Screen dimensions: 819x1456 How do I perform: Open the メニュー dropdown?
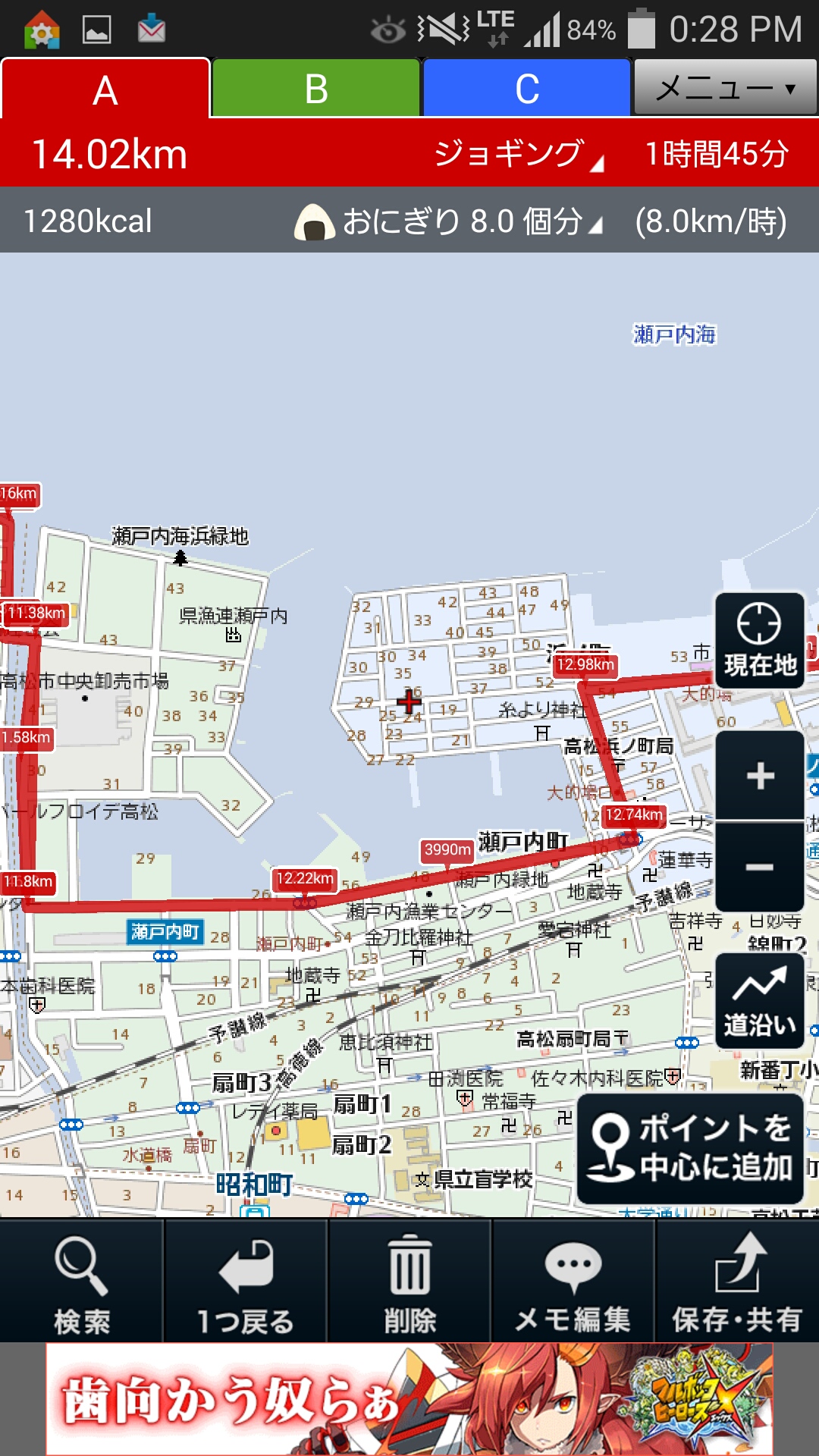[x=725, y=88]
